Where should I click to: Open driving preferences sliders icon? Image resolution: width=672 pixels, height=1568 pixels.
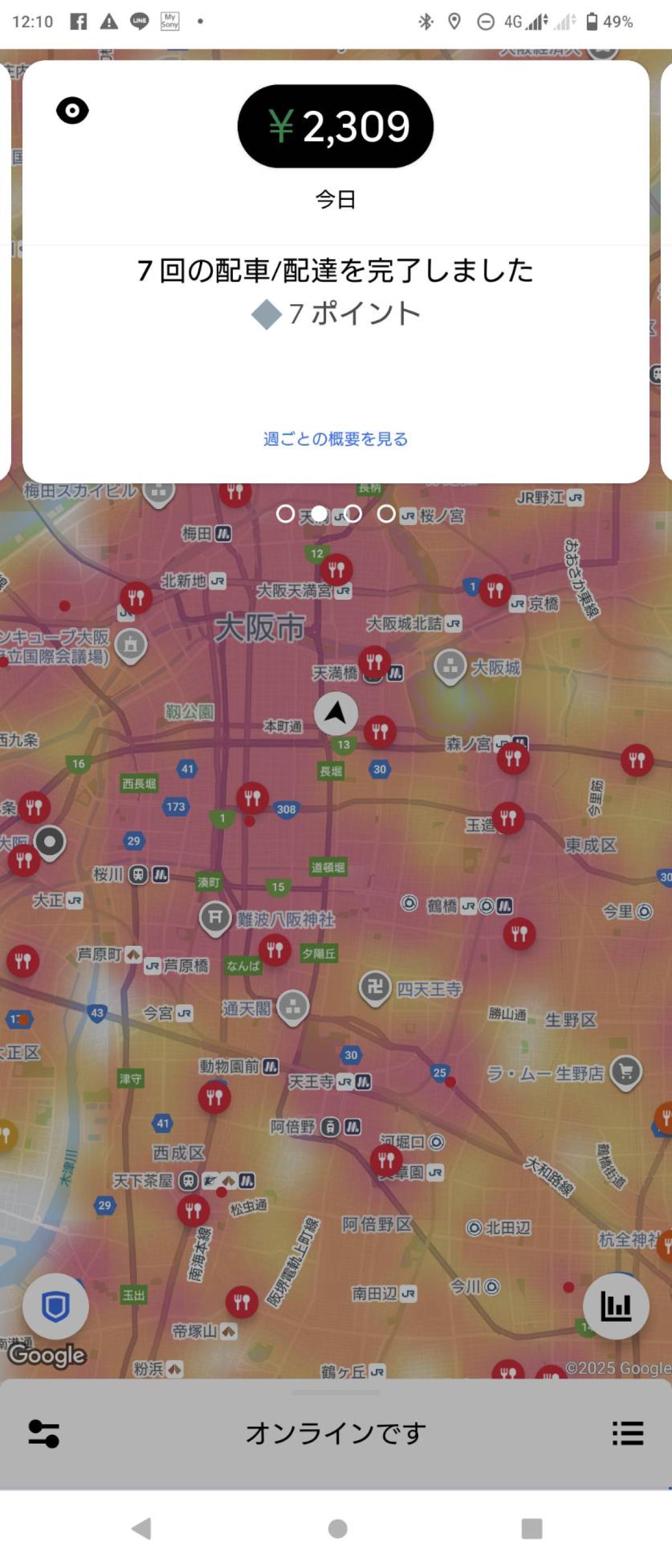click(x=44, y=1433)
